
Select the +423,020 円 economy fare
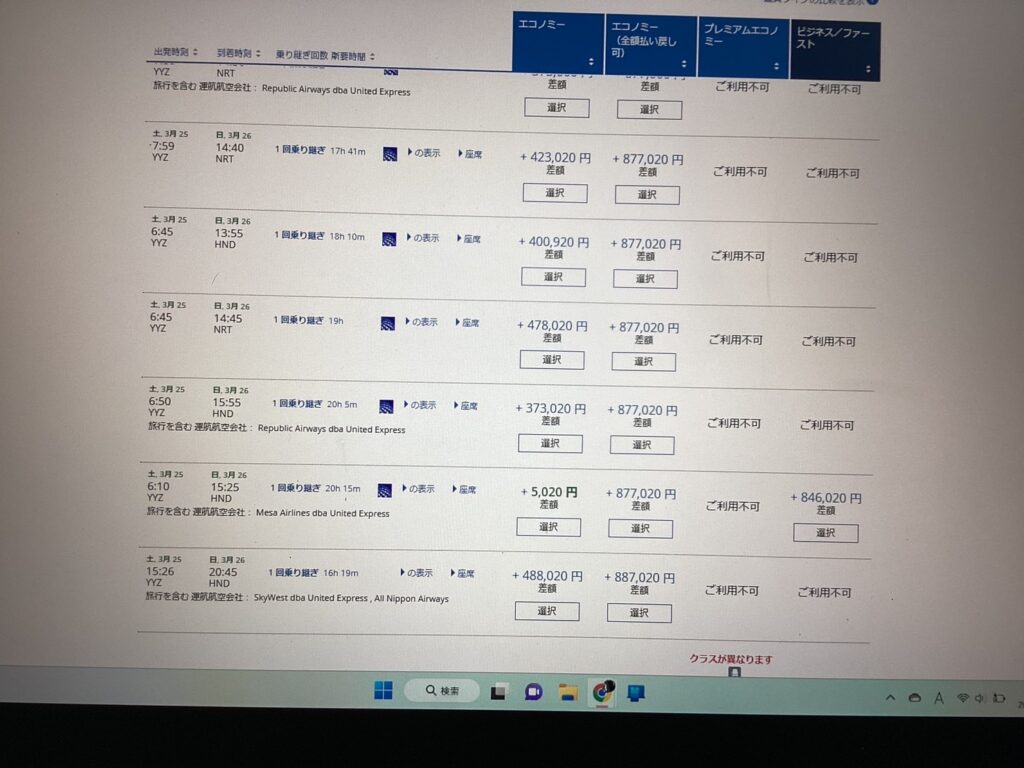coord(555,192)
